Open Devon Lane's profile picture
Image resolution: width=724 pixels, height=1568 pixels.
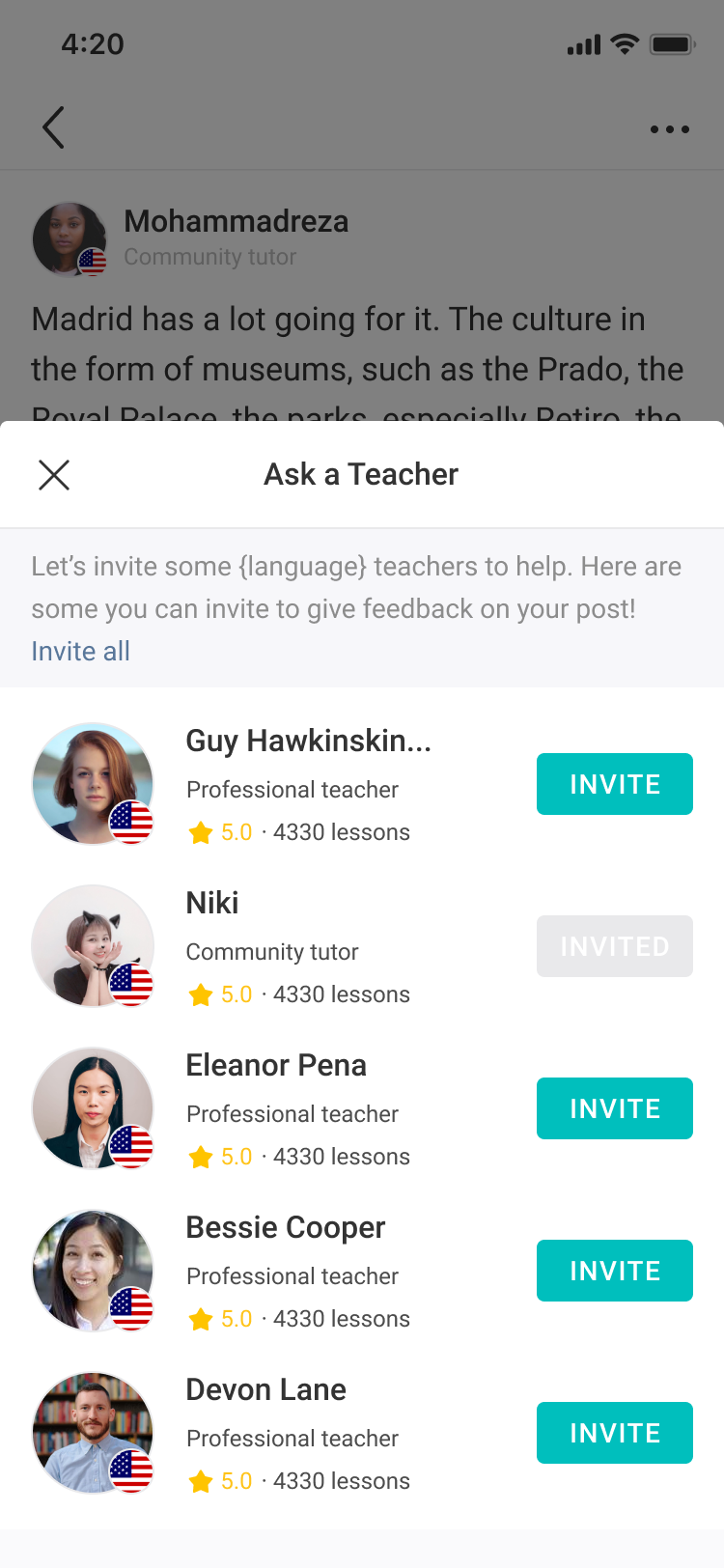pyautogui.click(x=93, y=1433)
